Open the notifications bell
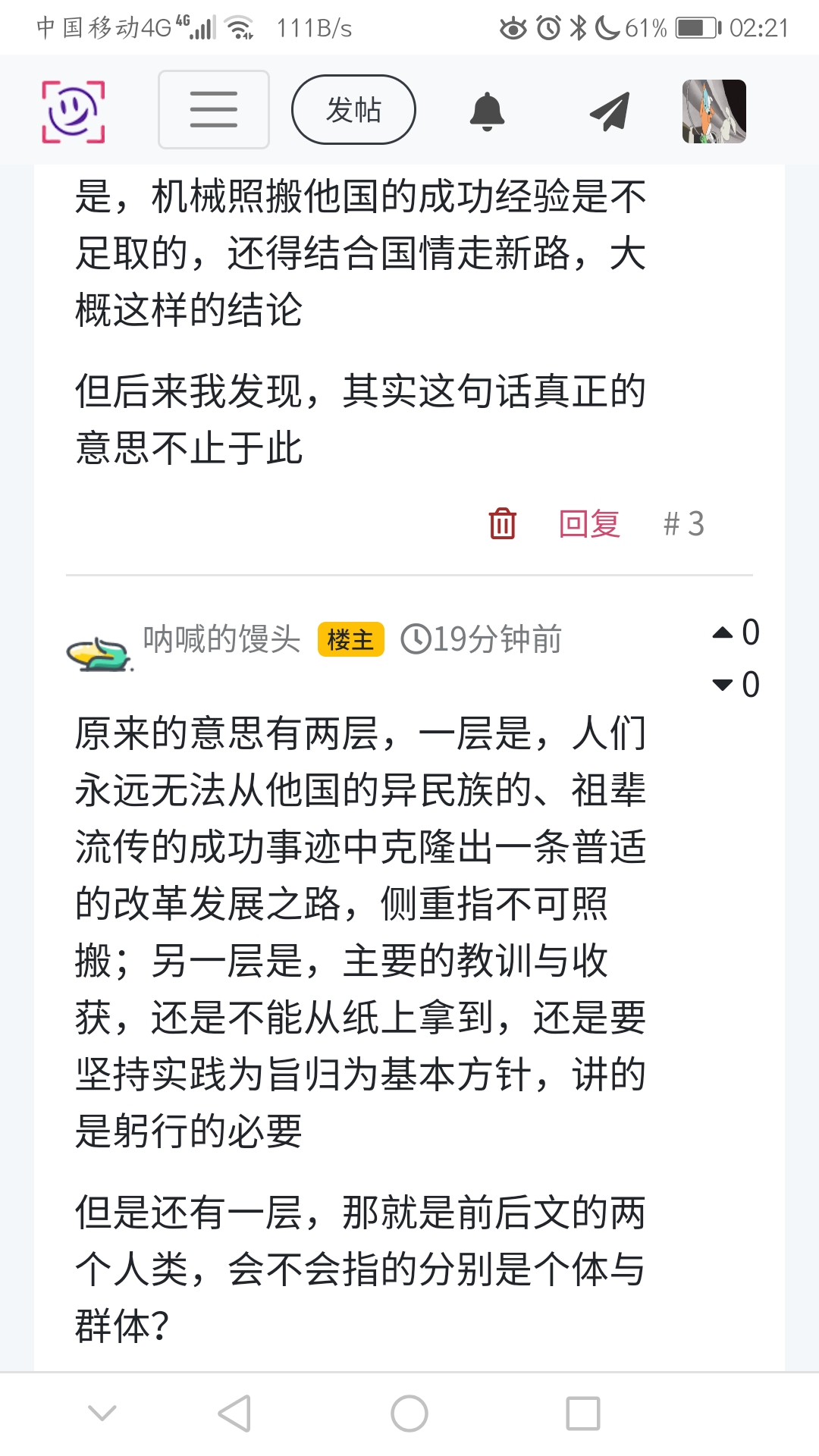Screen dimensions: 819x1456 pos(487,111)
